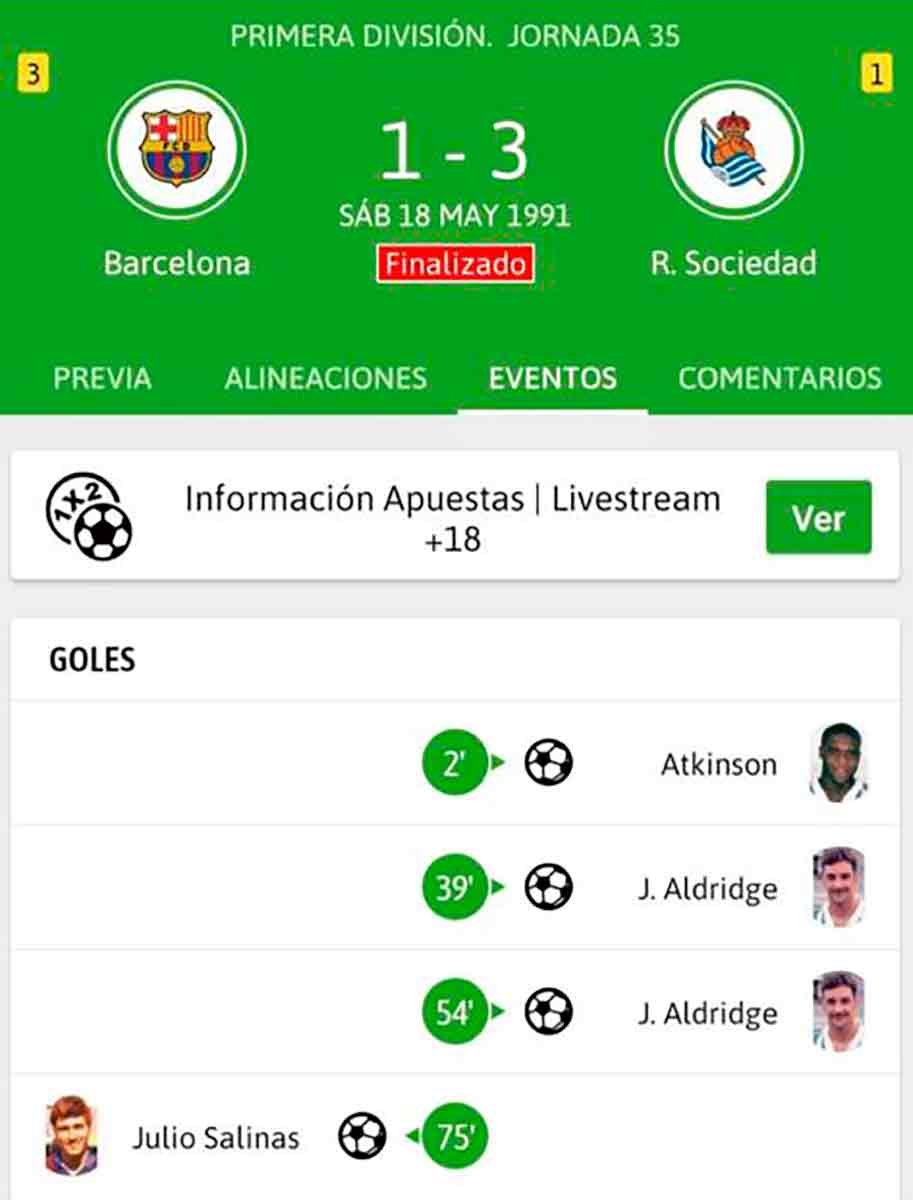
Task: Tap the Ver button for betting info
Action: [818, 518]
